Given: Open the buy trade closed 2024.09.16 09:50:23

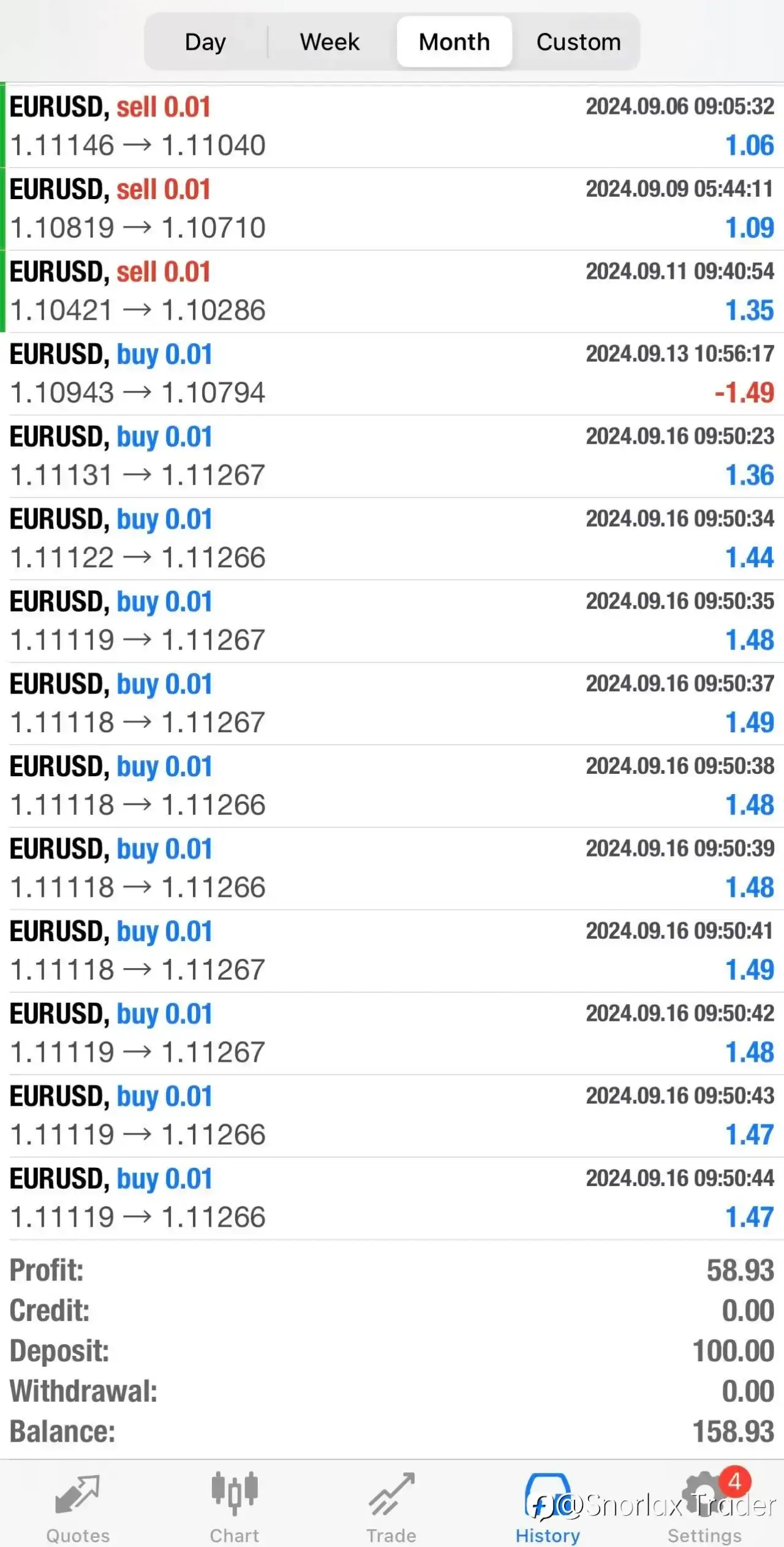Looking at the screenshot, I should tap(392, 456).
